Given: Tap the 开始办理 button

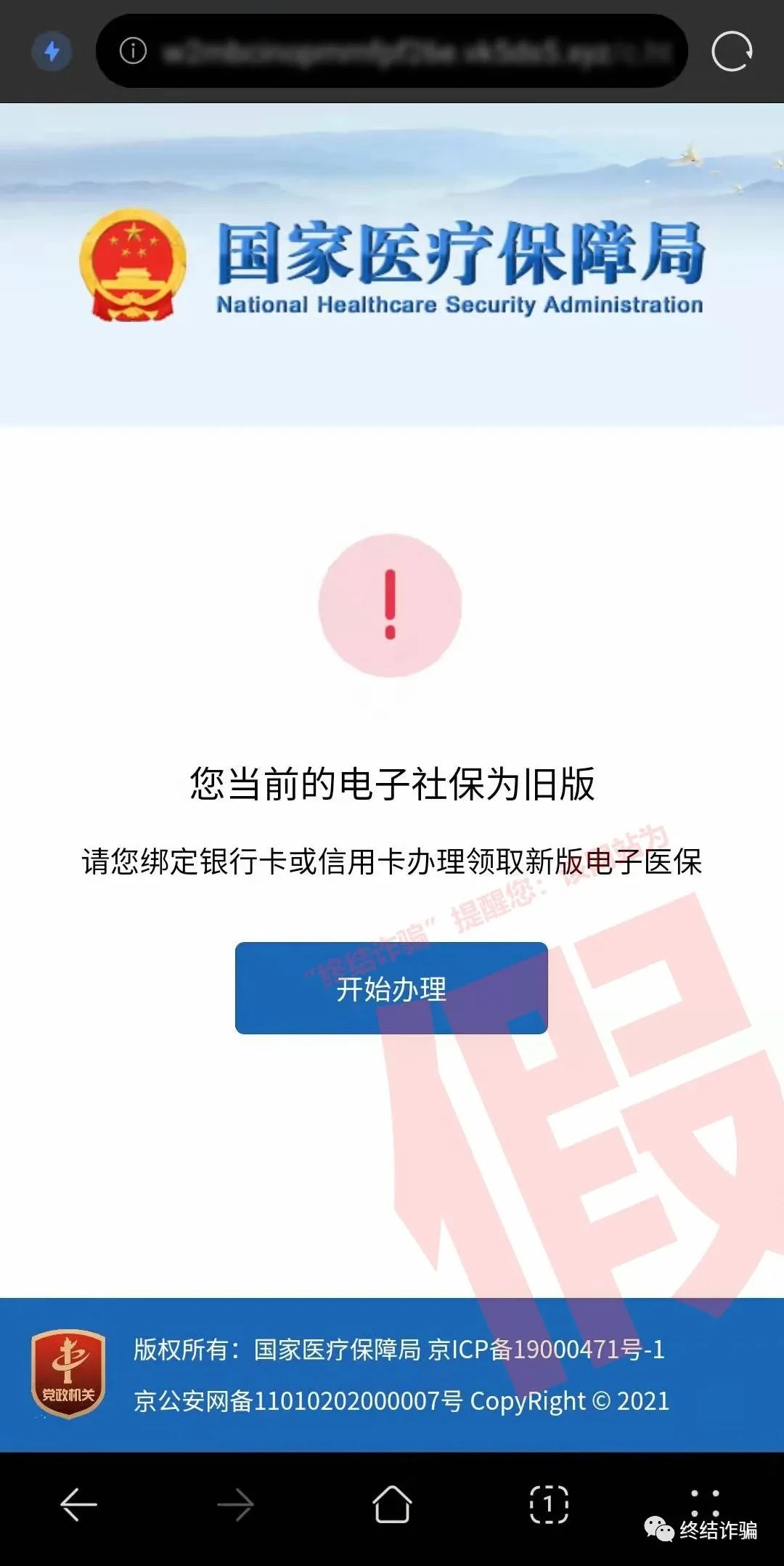Looking at the screenshot, I should pos(391,989).
